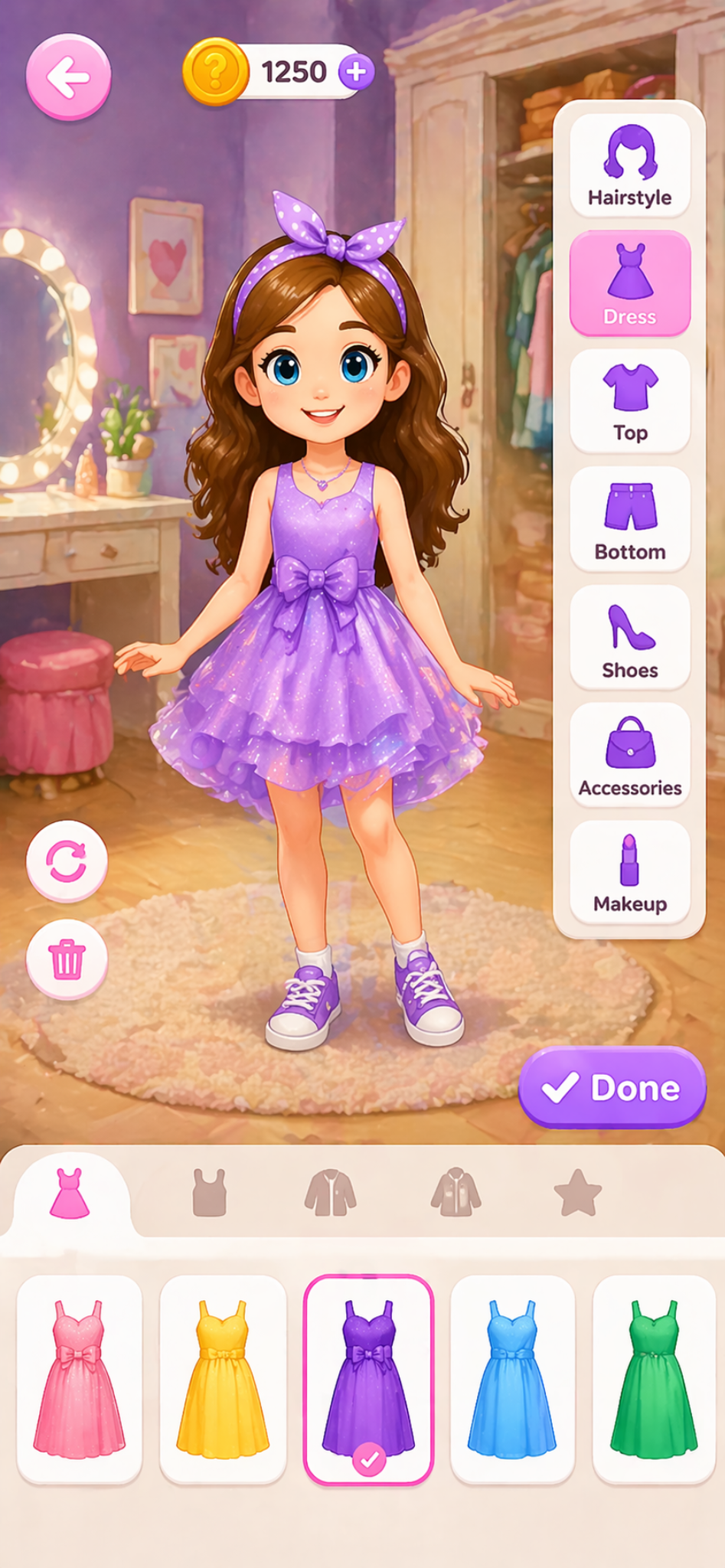The image size is (725, 1568).
Task: Switch to the dress tab
Action: 67,1194
